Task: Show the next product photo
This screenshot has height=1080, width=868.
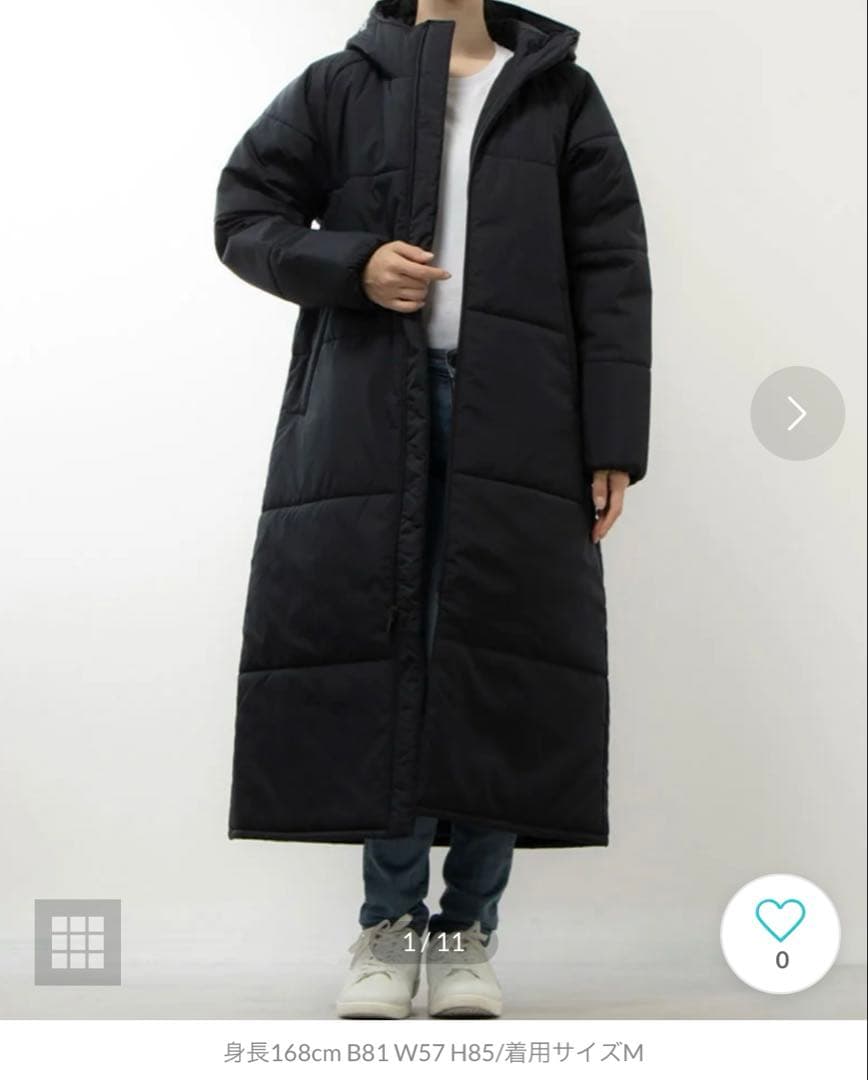Action: pyautogui.click(x=796, y=413)
